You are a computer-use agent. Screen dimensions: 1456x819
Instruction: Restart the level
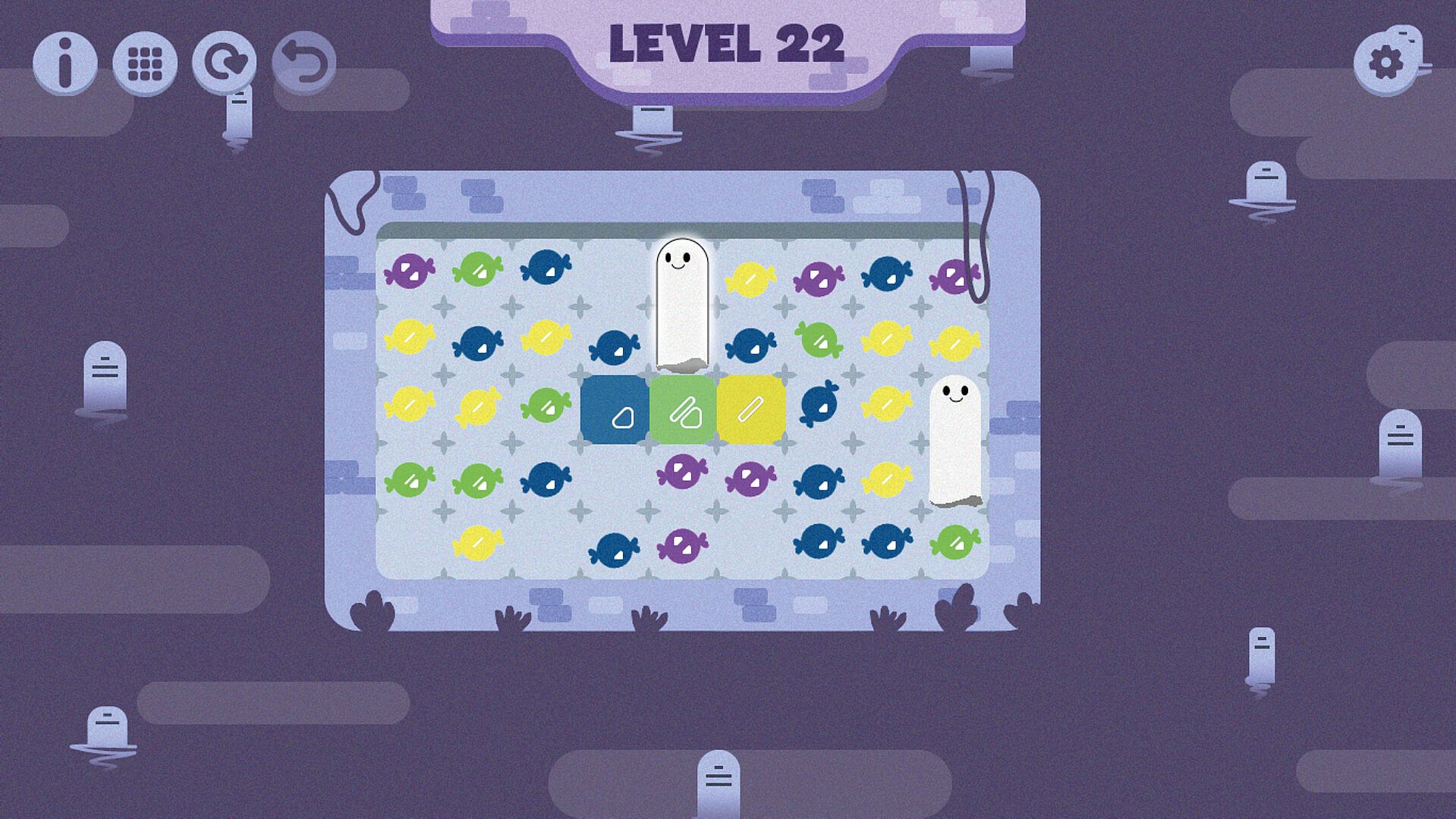coord(225,64)
